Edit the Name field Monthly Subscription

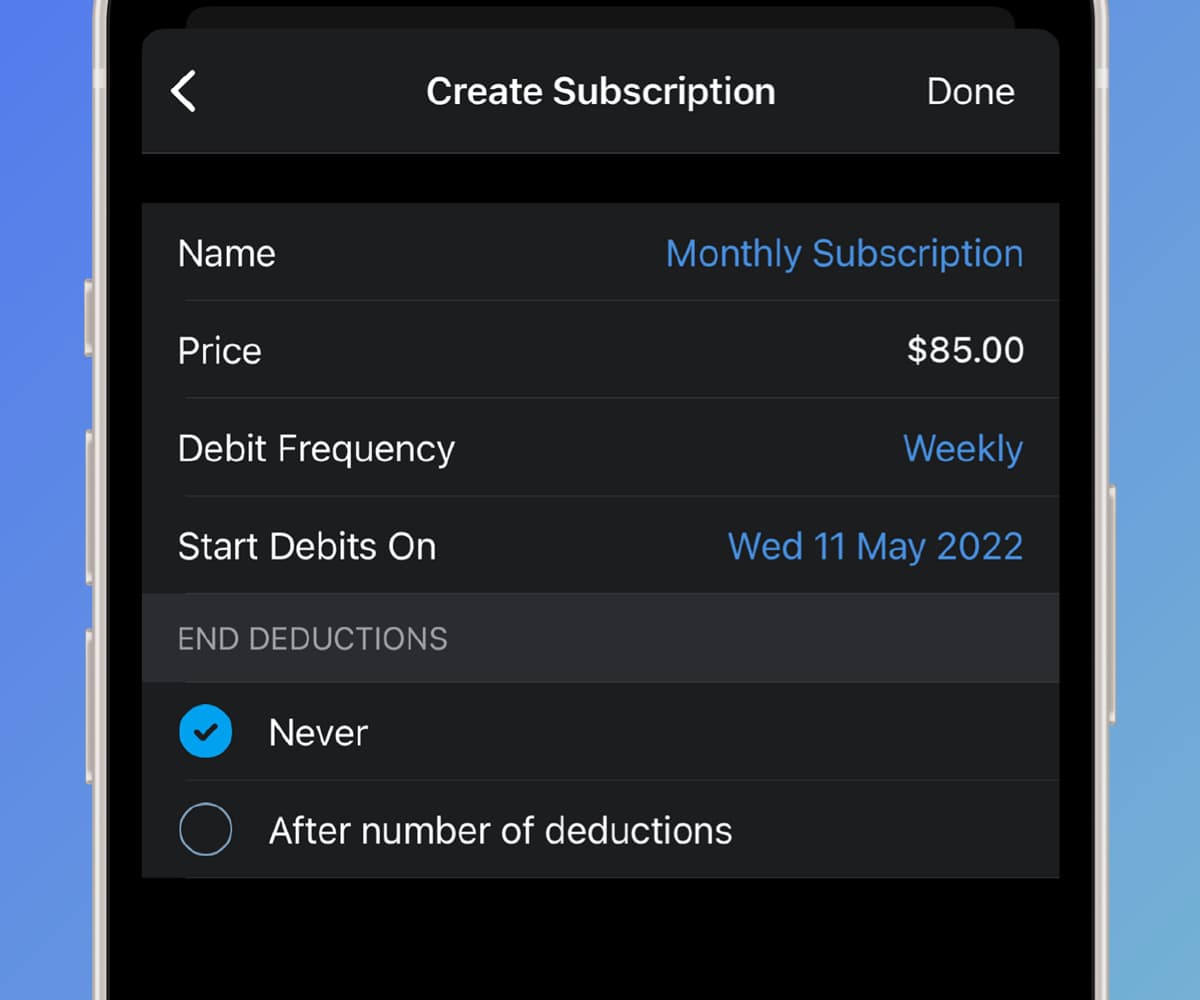843,254
